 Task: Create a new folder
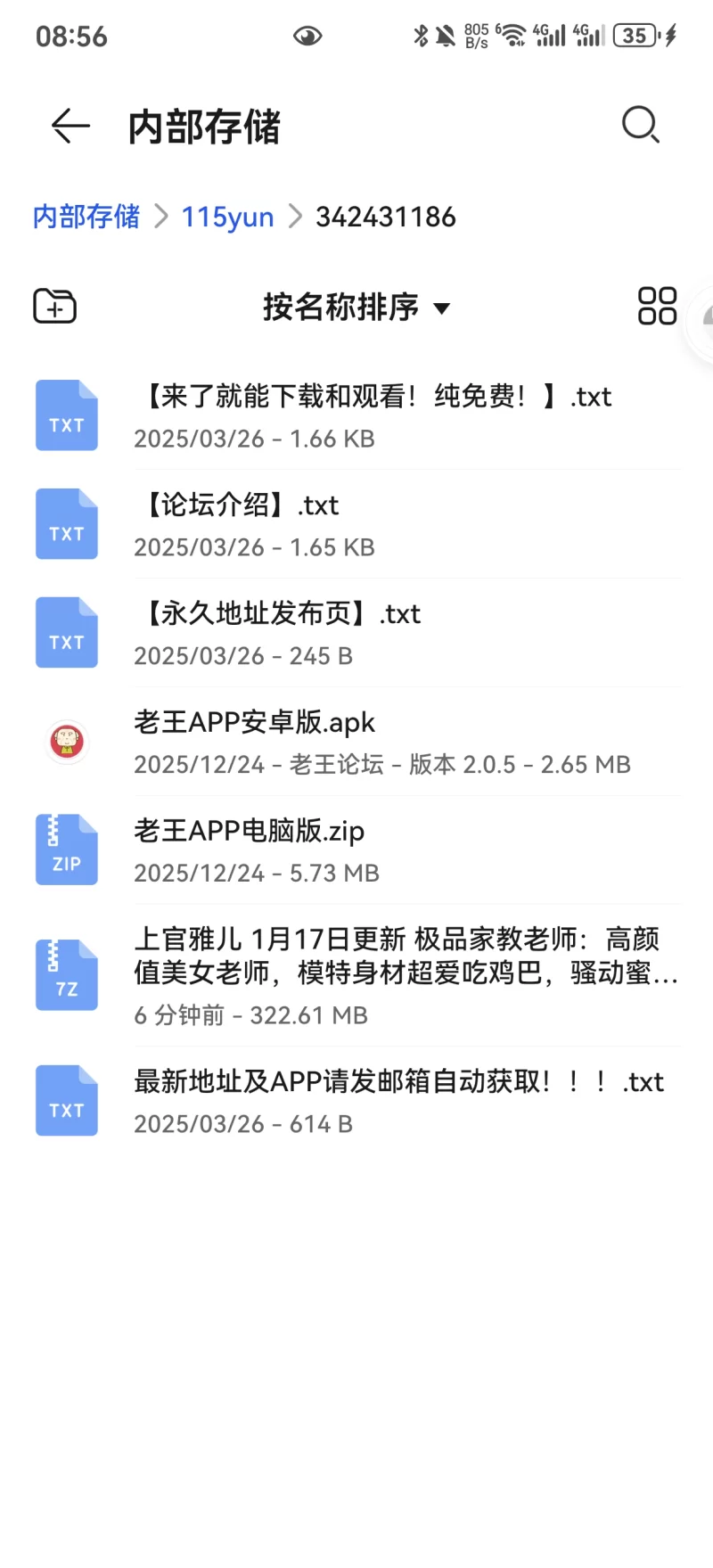click(55, 307)
